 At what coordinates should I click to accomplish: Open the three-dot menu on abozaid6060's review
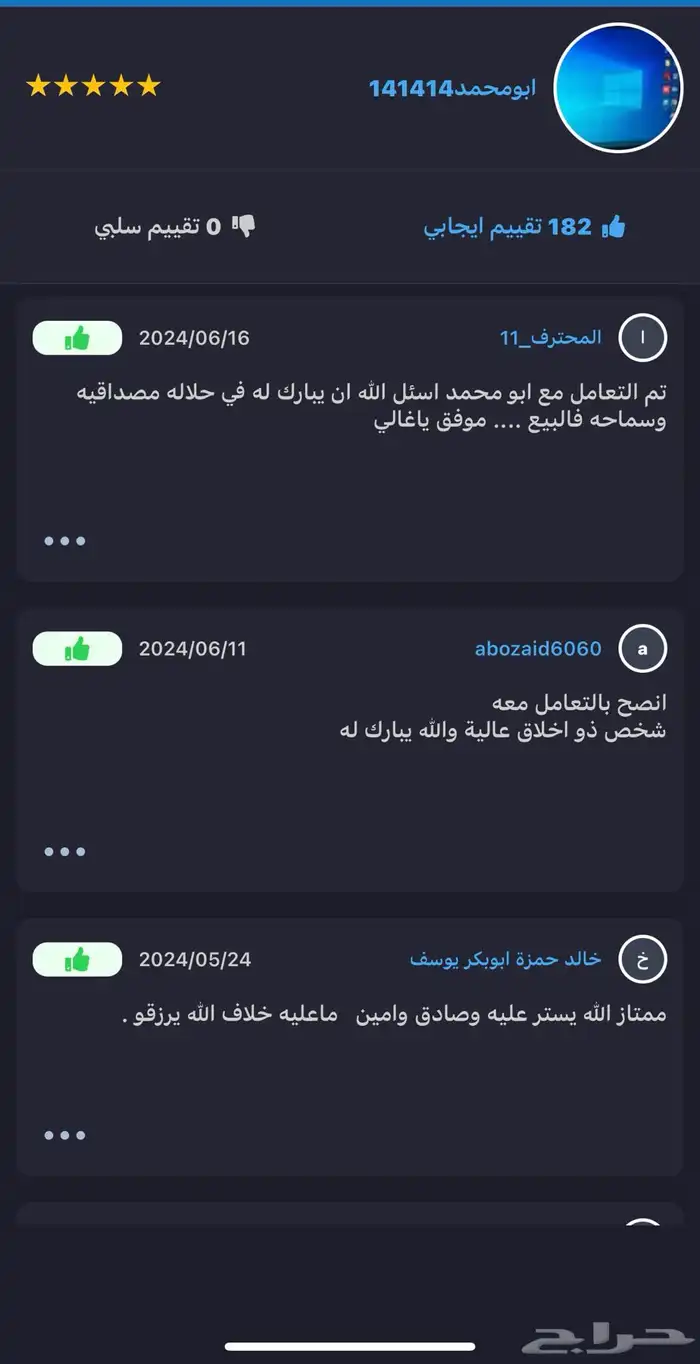click(x=65, y=852)
